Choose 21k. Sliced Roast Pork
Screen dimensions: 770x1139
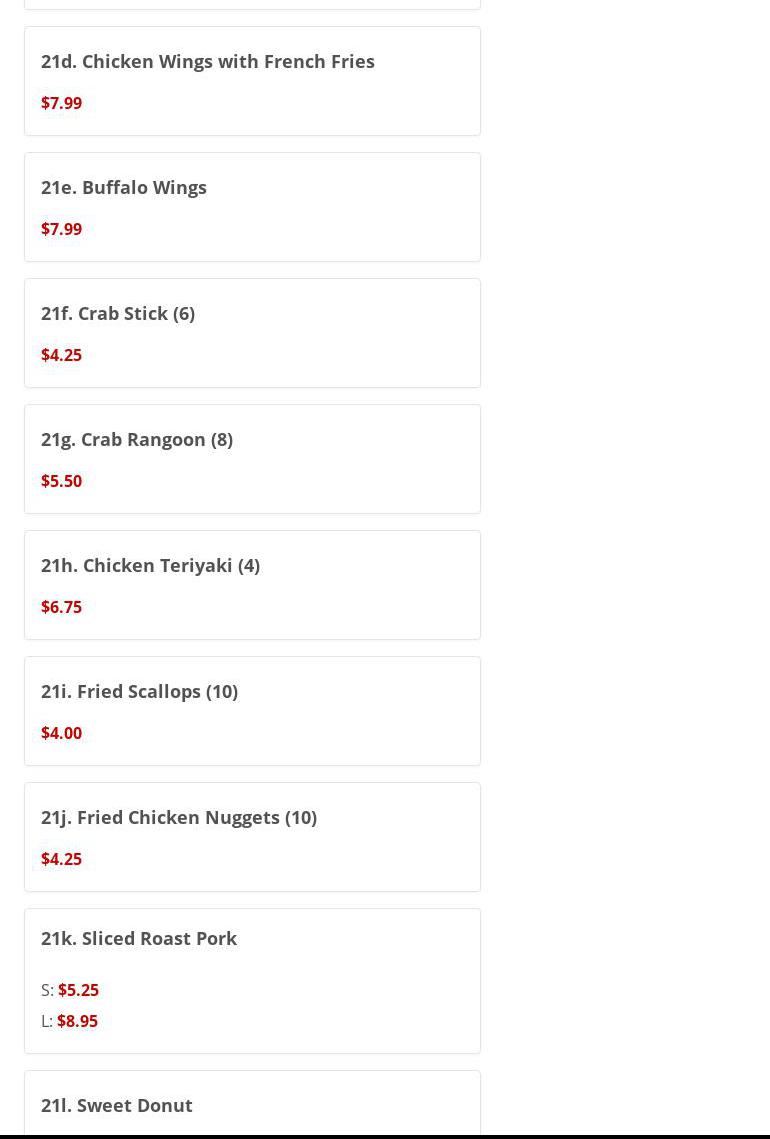(139, 939)
